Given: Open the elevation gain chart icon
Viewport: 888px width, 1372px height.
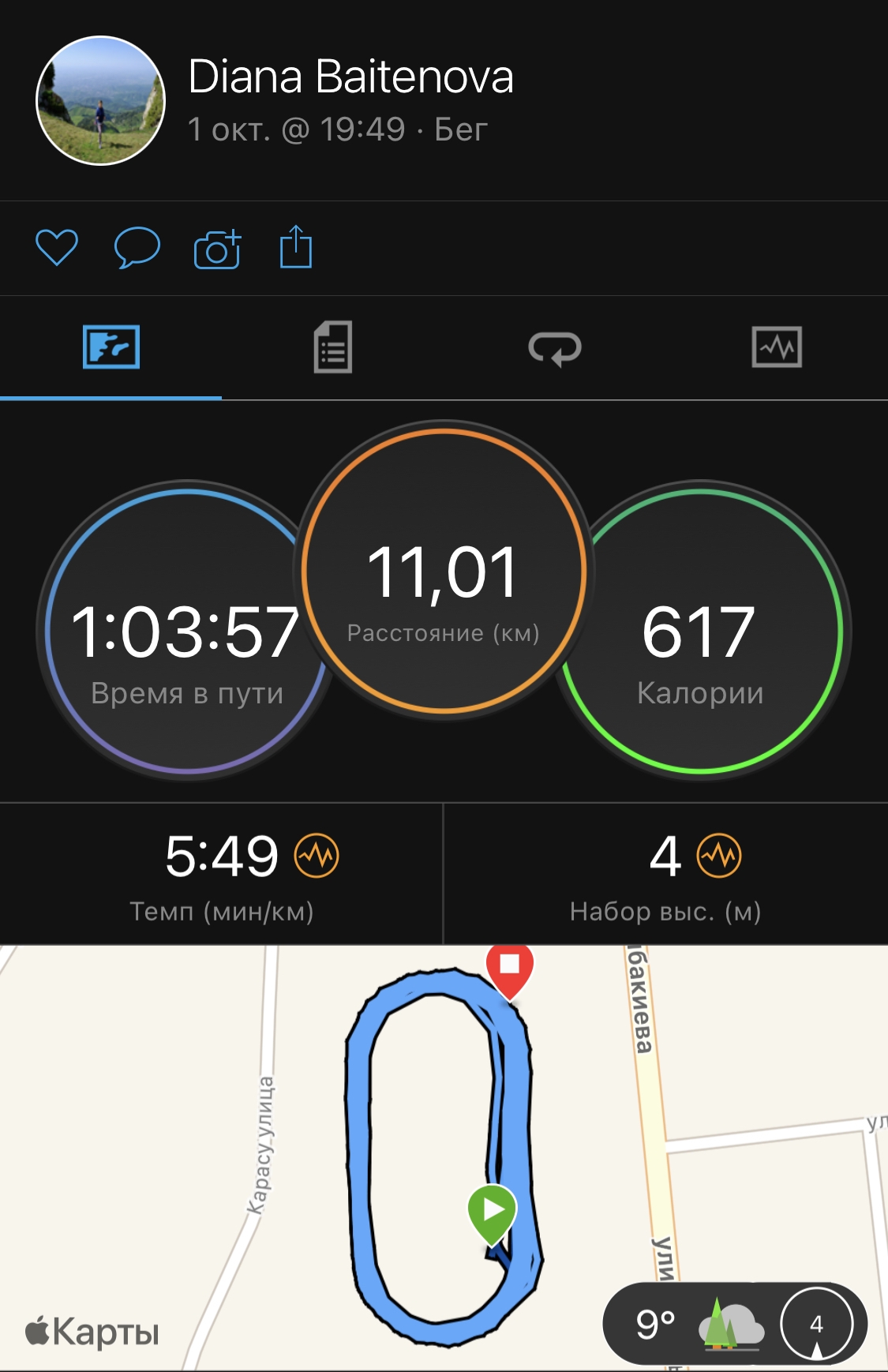Looking at the screenshot, I should tap(719, 856).
